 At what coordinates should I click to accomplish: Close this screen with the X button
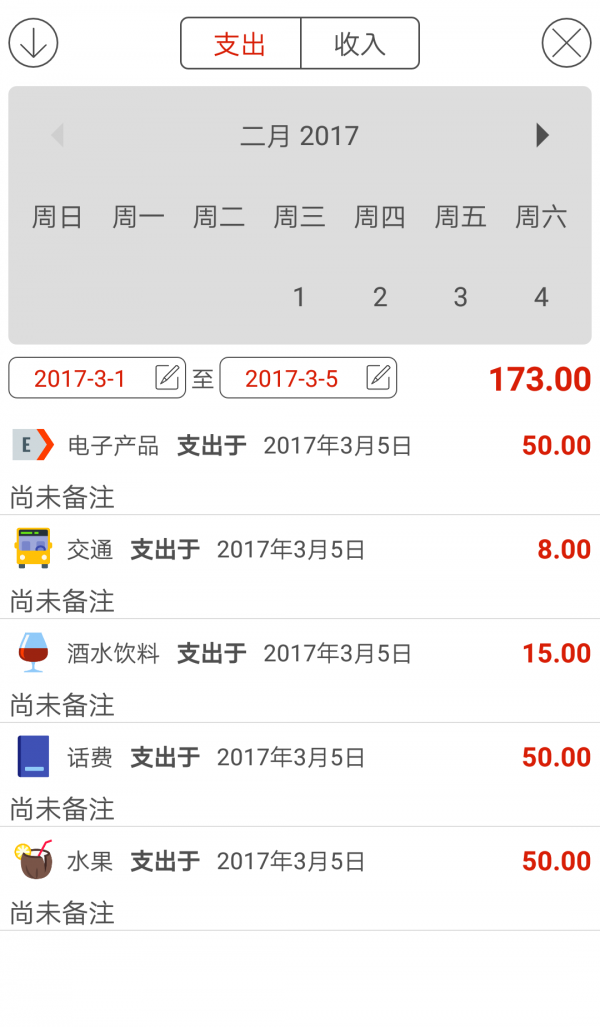(566, 43)
